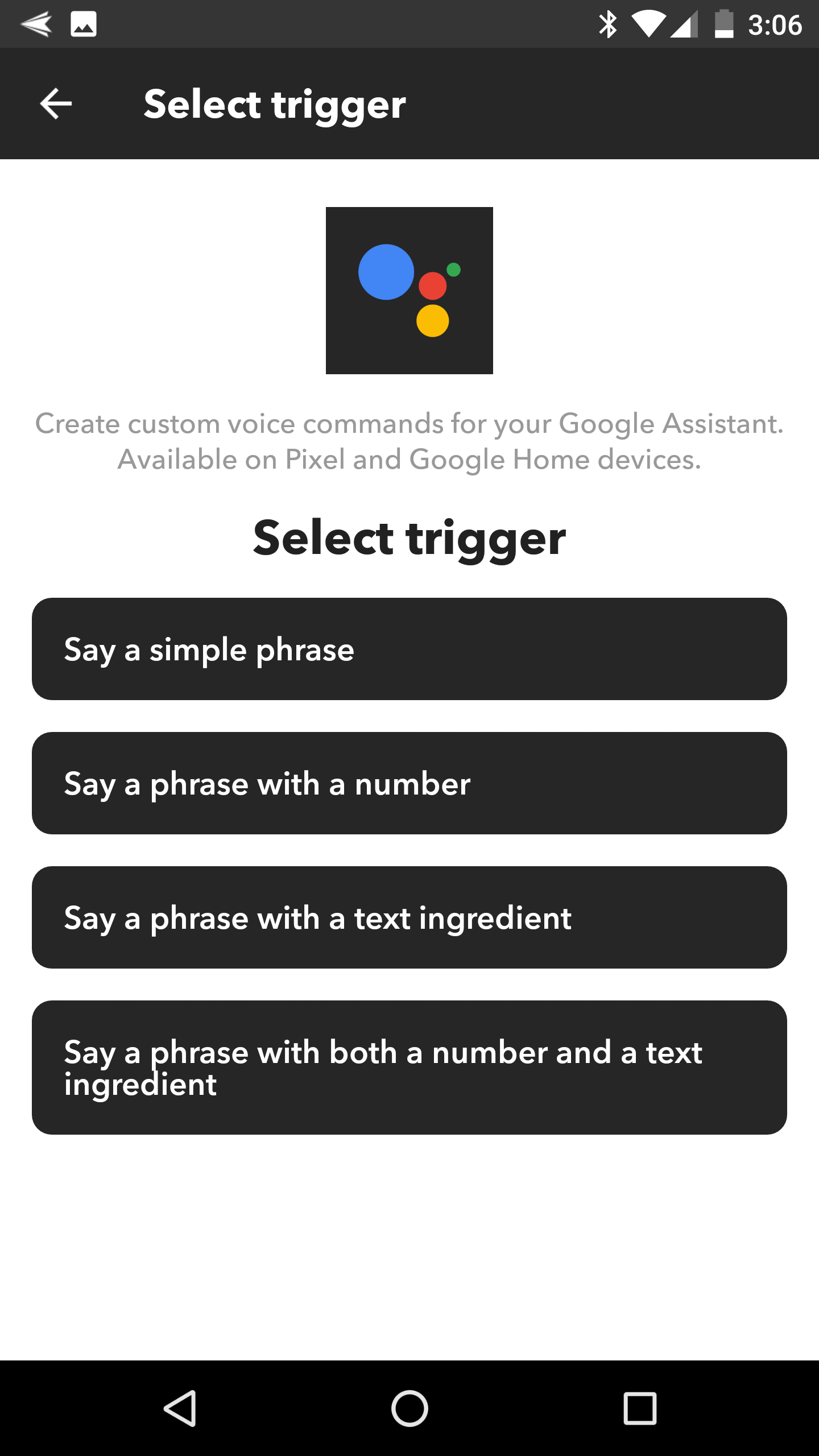Screen dimensions: 819x1456
Task: Go back using the app bar arrow
Action: [x=56, y=104]
